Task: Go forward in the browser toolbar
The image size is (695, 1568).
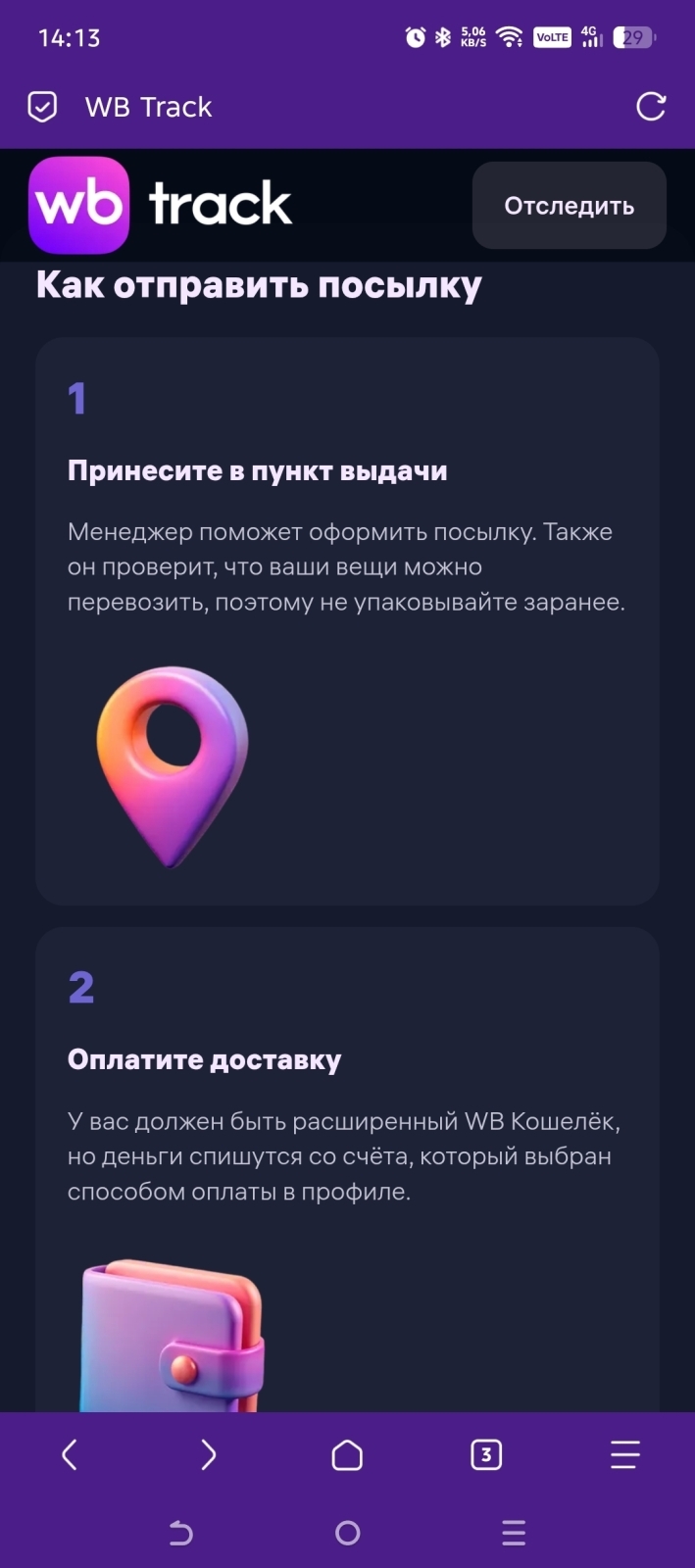Action: [208, 1455]
